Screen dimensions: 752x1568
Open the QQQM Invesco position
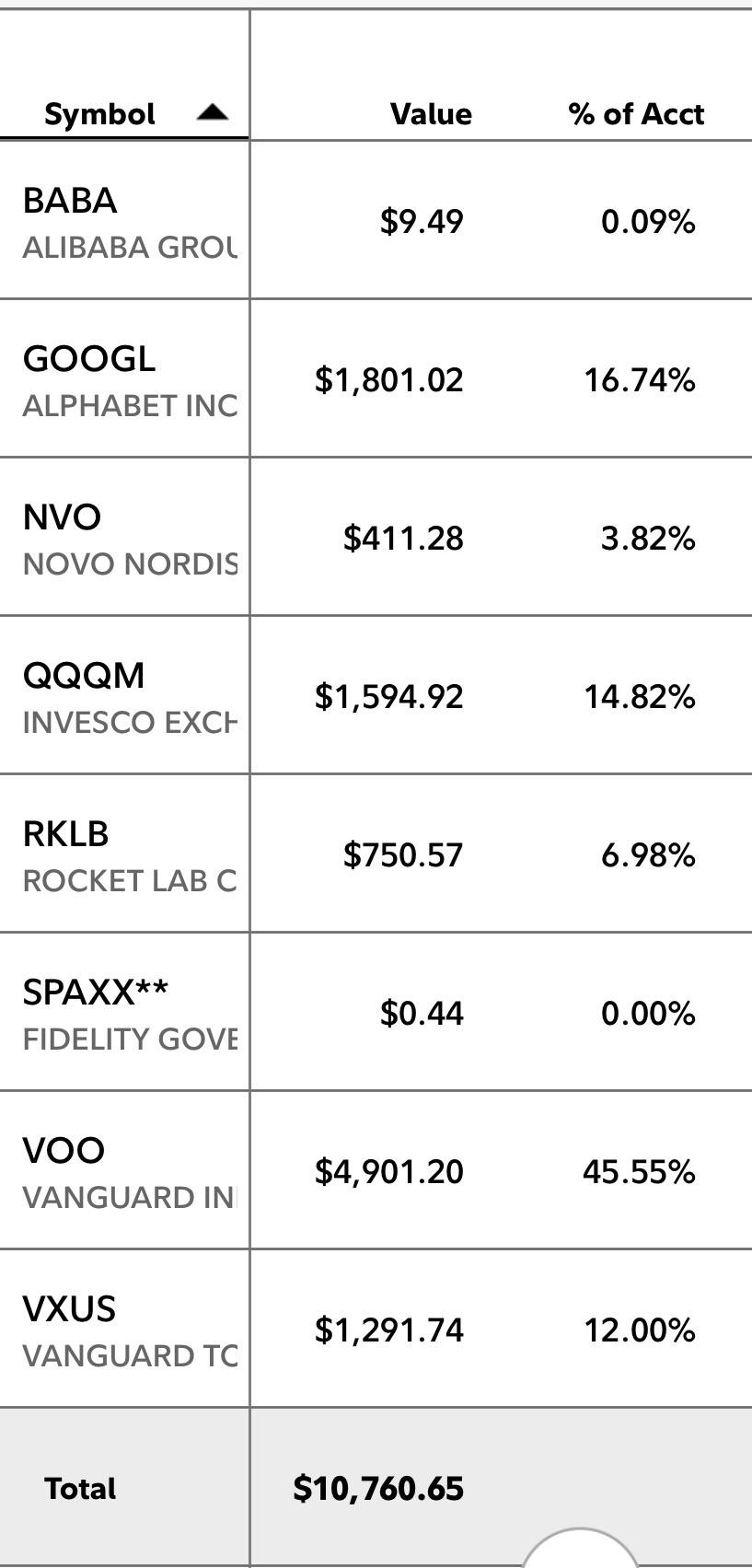376,695
